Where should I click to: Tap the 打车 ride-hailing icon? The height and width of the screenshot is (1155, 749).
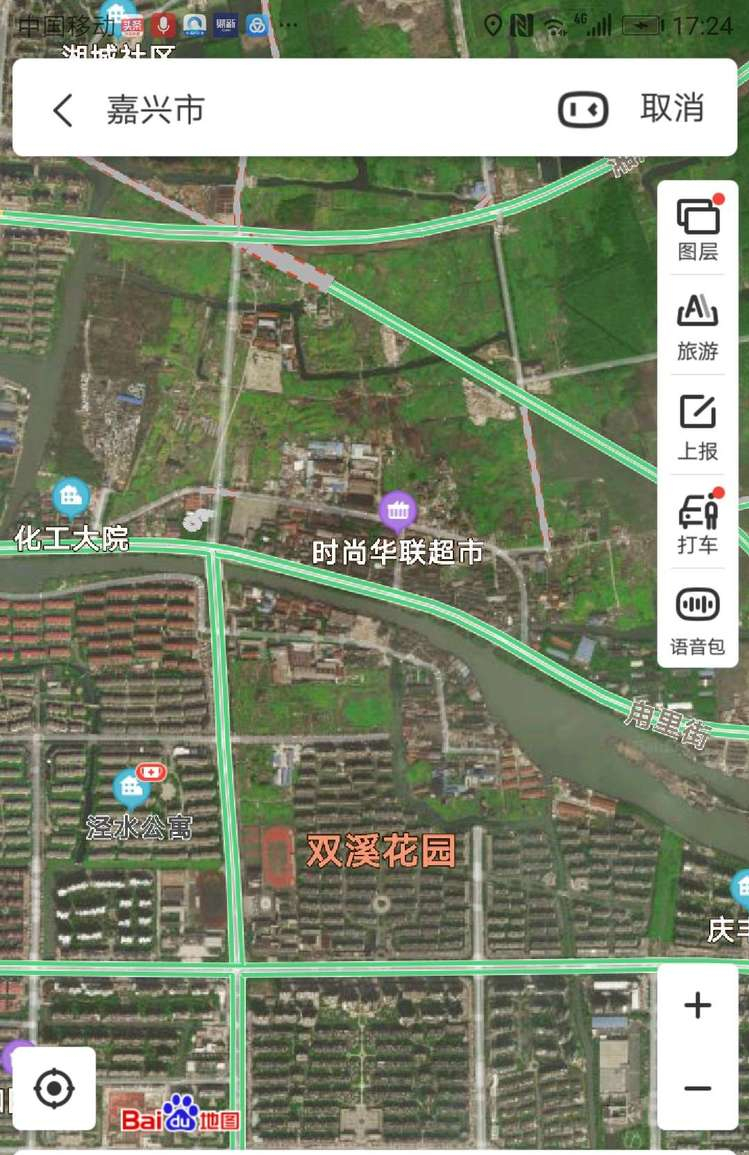click(x=696, y=521)
